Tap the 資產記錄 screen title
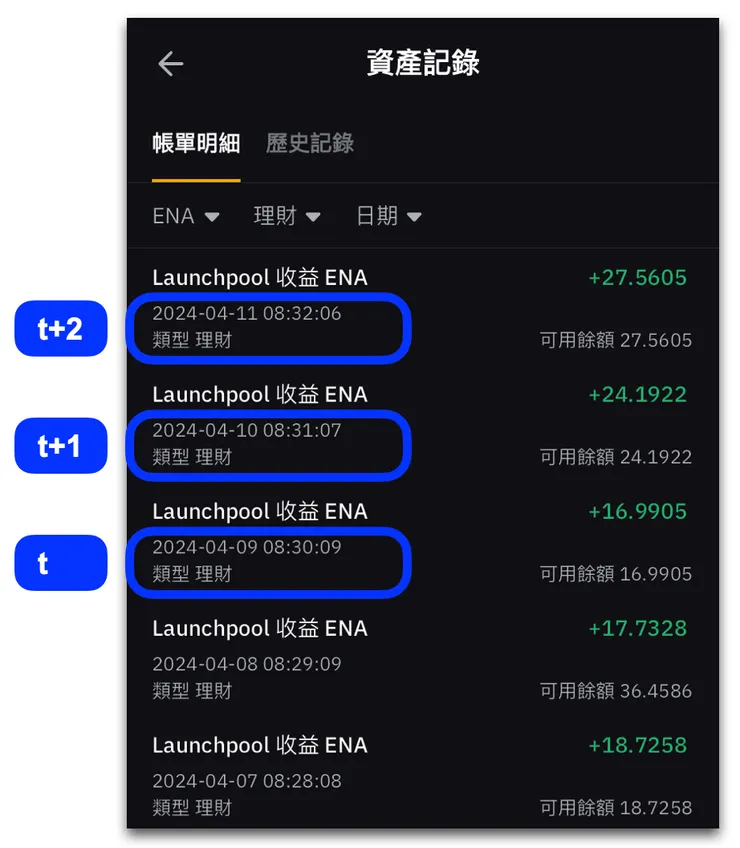This screenshot has width=740, height=848. 421,63
